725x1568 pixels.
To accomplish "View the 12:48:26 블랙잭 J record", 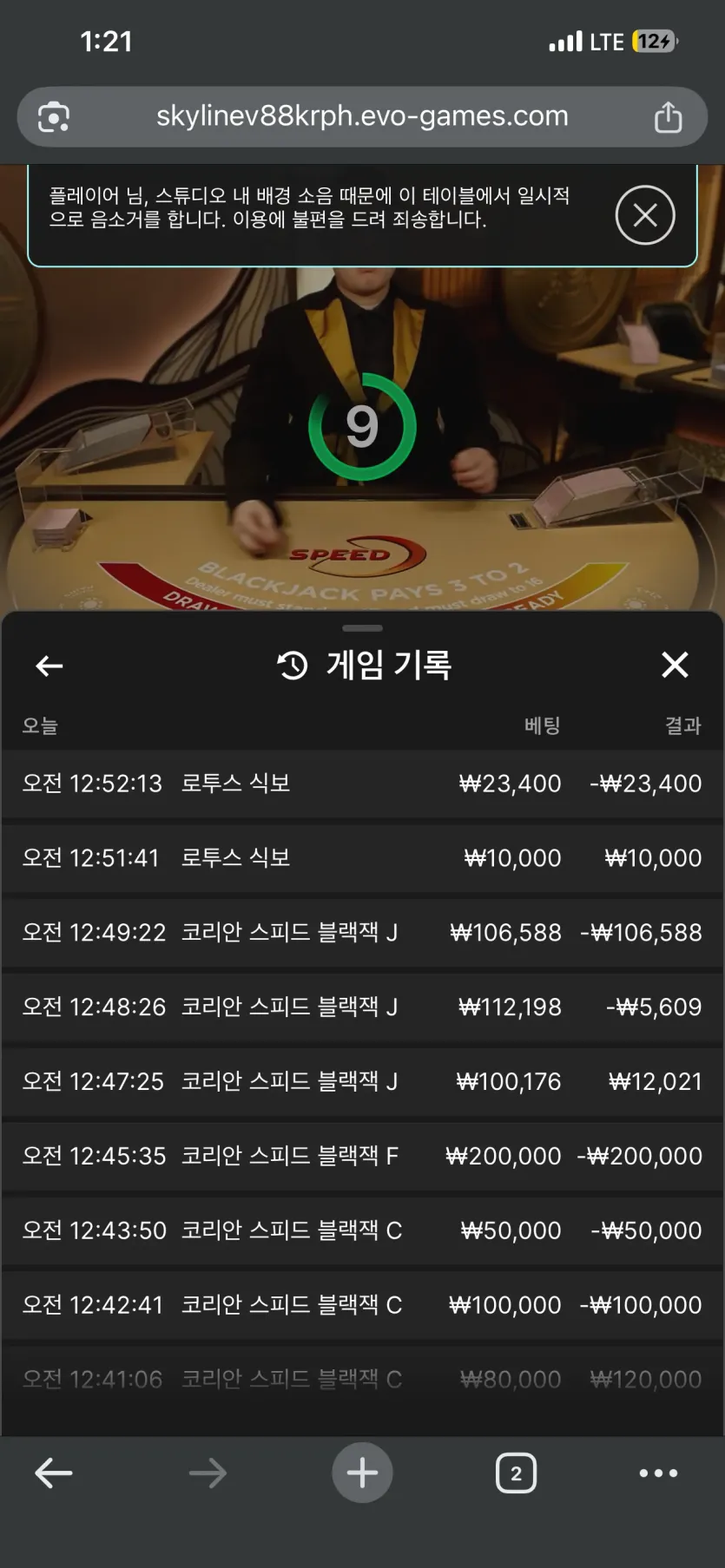I will point(362,1007).
